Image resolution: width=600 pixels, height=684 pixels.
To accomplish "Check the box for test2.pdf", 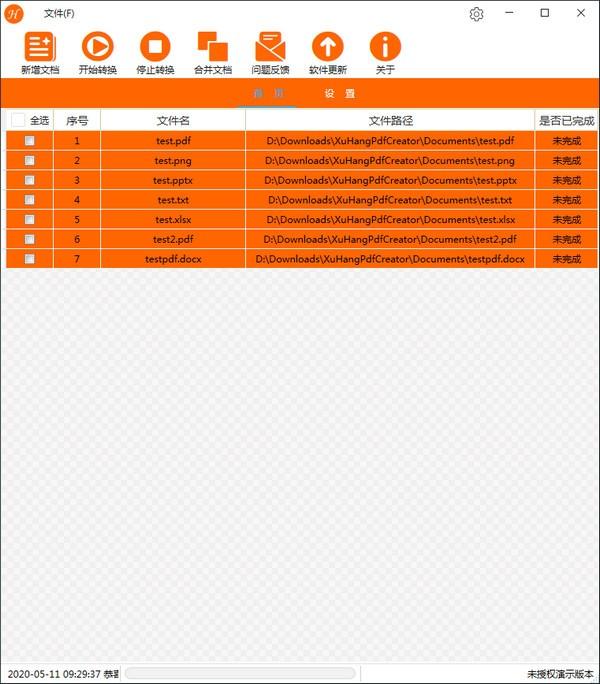I will coord(29,239).
